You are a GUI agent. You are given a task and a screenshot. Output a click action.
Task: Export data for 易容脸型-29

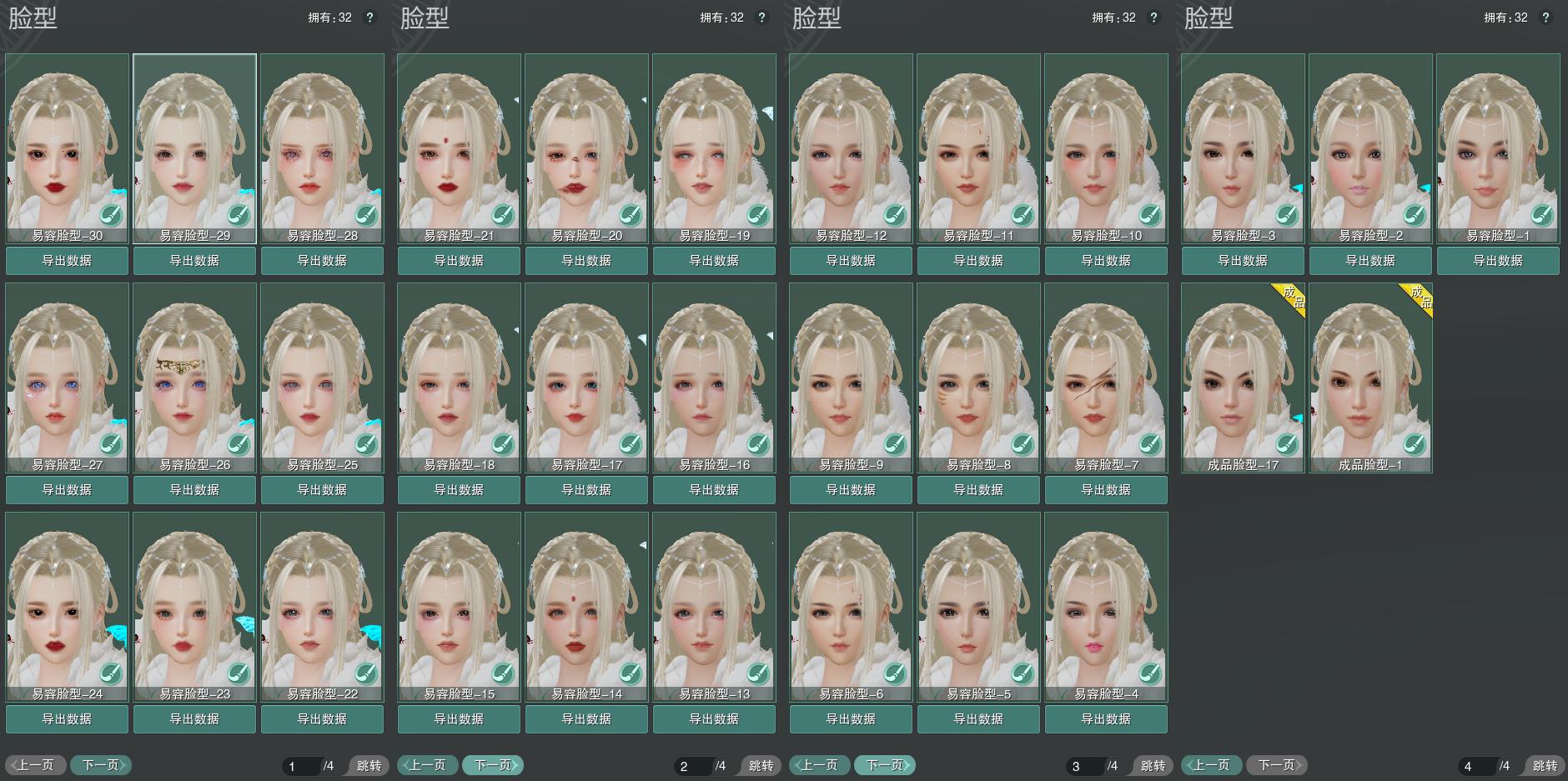point(194,261)
